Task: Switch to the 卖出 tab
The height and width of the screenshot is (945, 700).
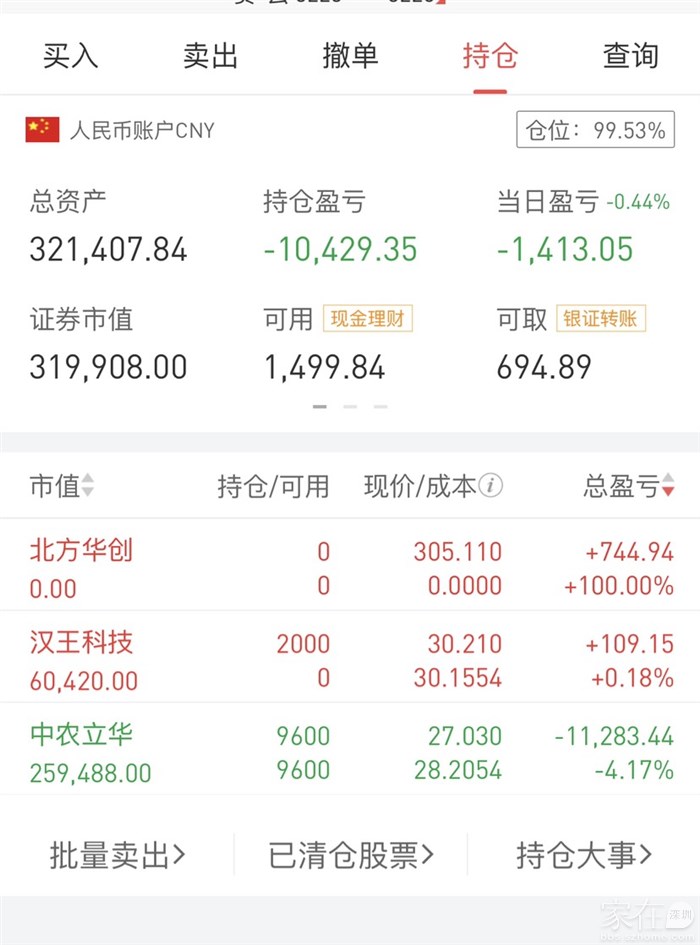Action: click(210, 56)
